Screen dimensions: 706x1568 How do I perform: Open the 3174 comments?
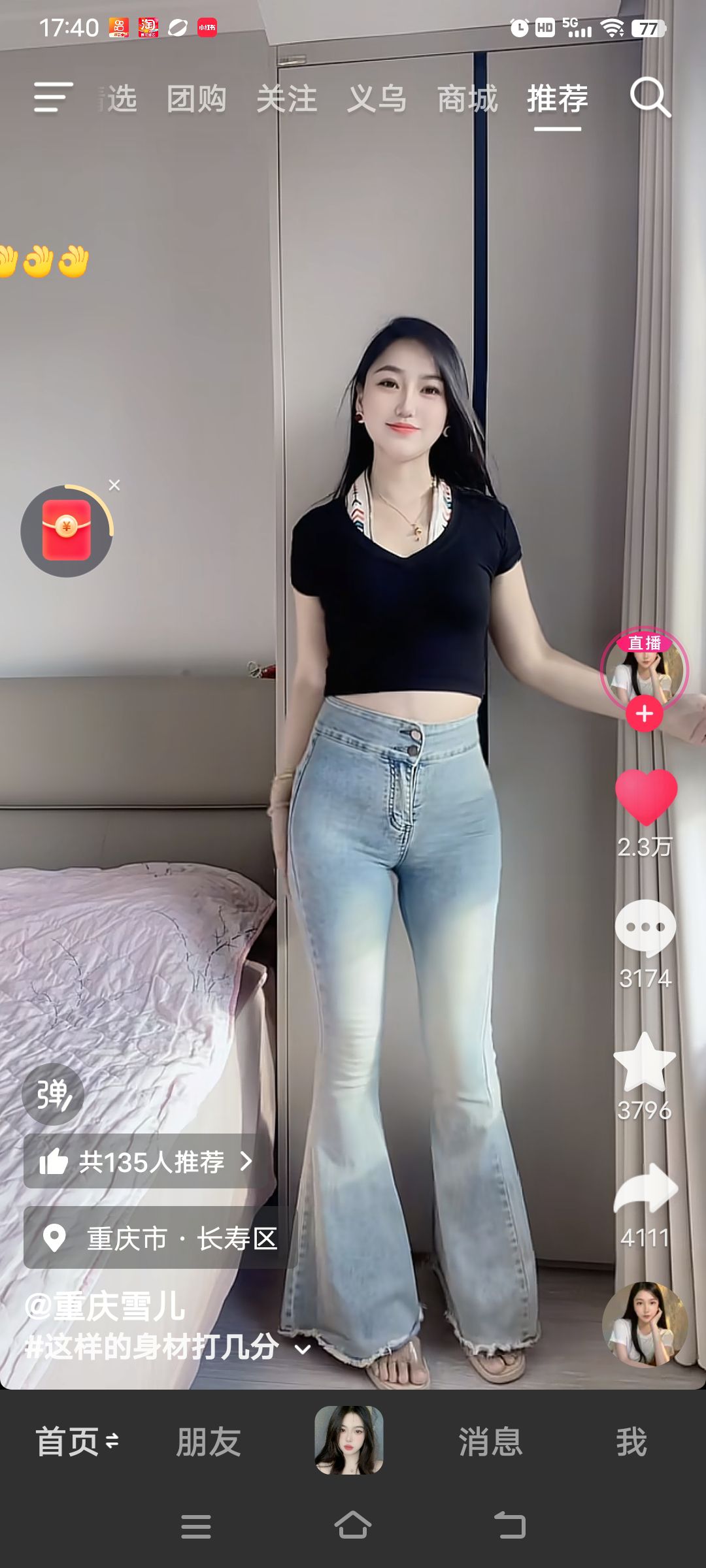point(646,928)
